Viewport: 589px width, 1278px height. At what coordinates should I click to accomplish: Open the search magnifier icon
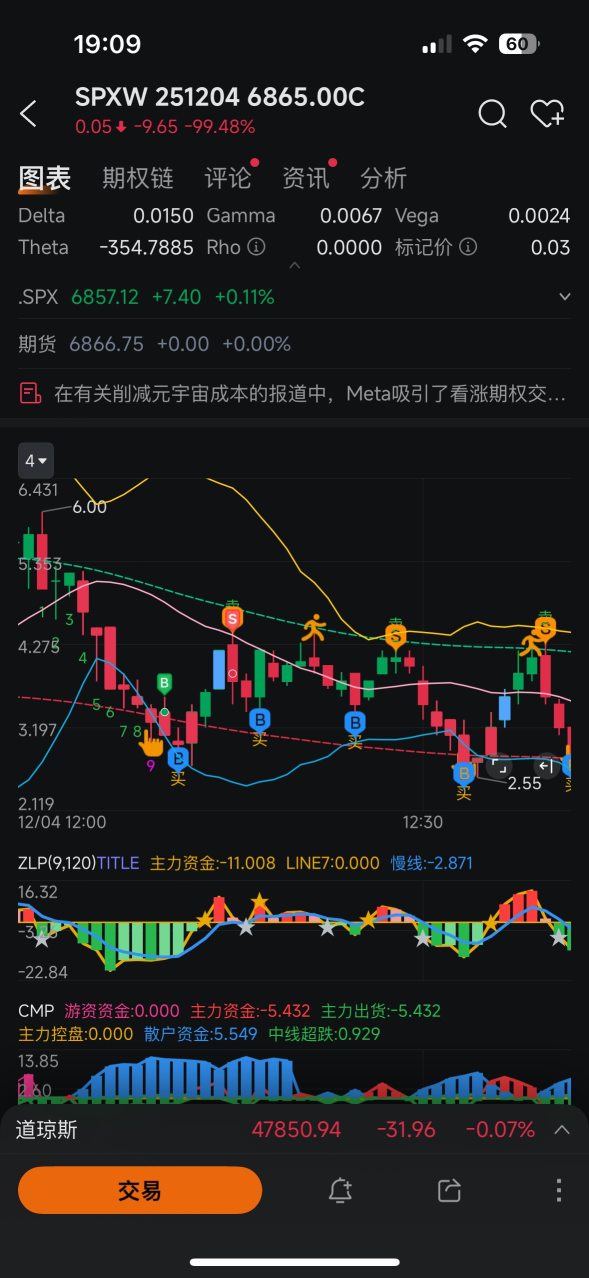tap(492, 114)
